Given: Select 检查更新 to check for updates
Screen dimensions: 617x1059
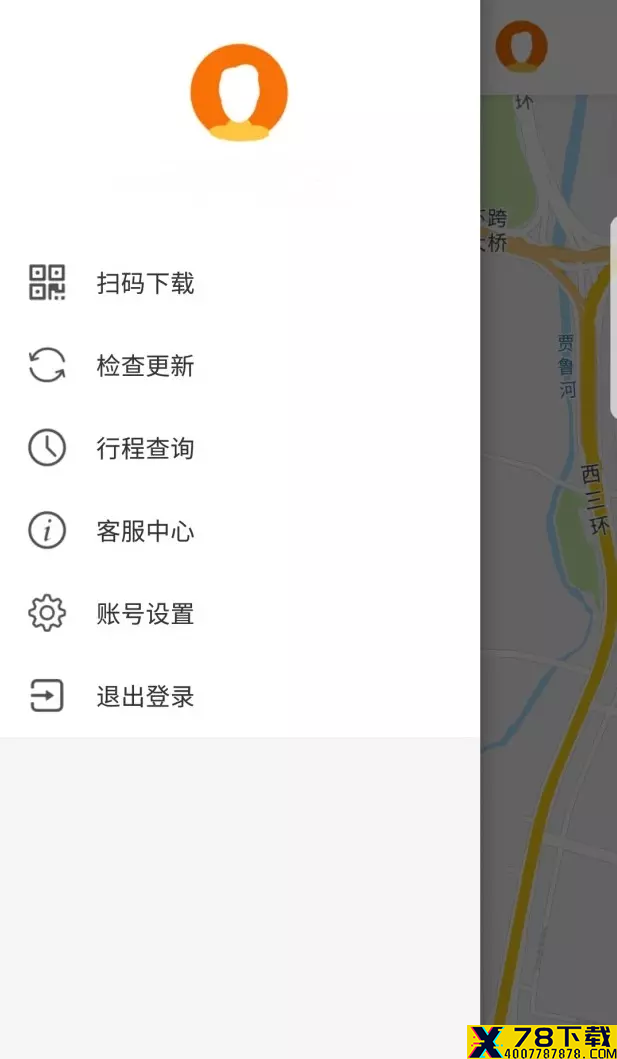Looking at the screenshot, I should [x=240, y=365].
